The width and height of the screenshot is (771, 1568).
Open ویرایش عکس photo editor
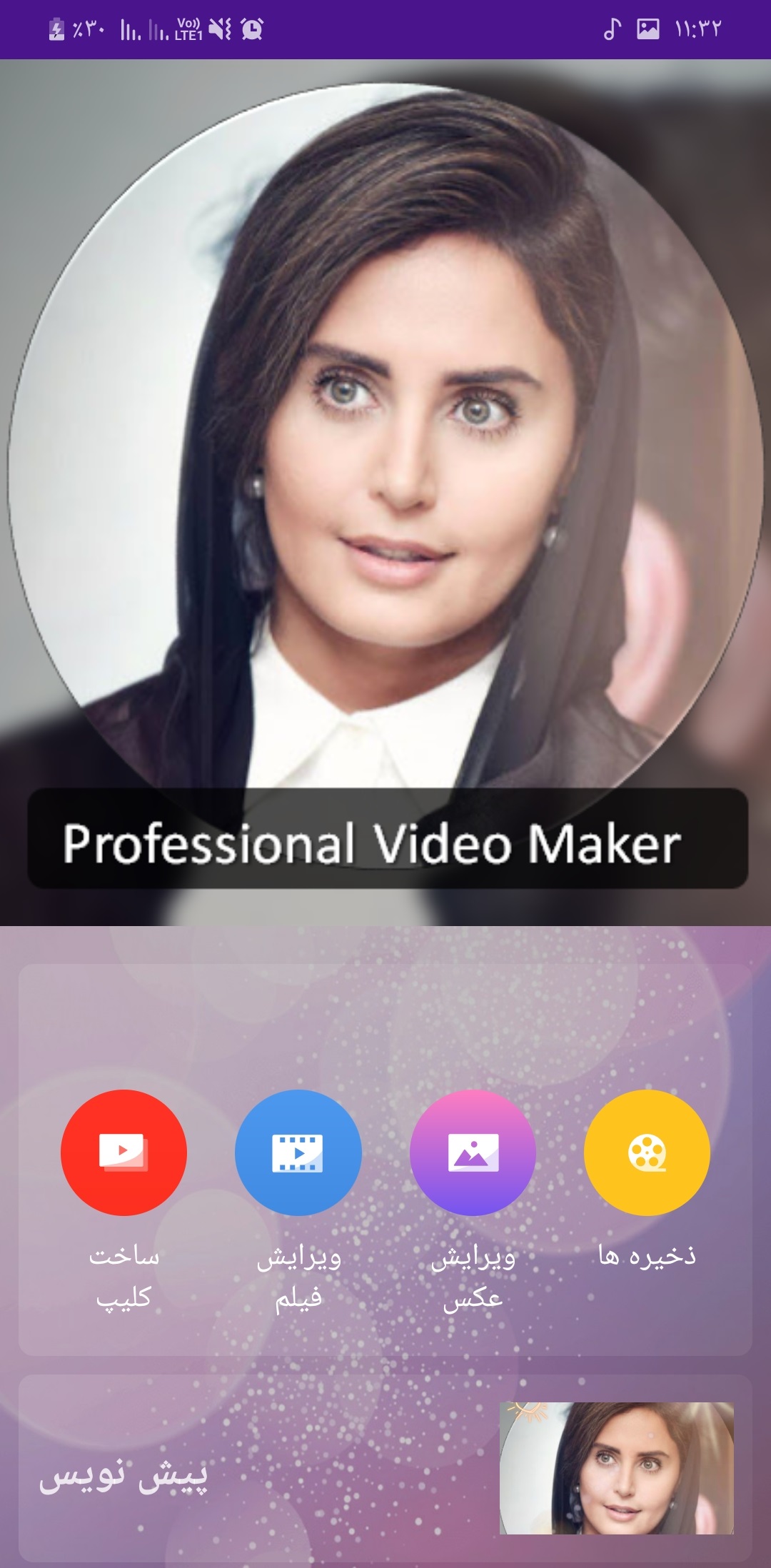coord(473,1152)
